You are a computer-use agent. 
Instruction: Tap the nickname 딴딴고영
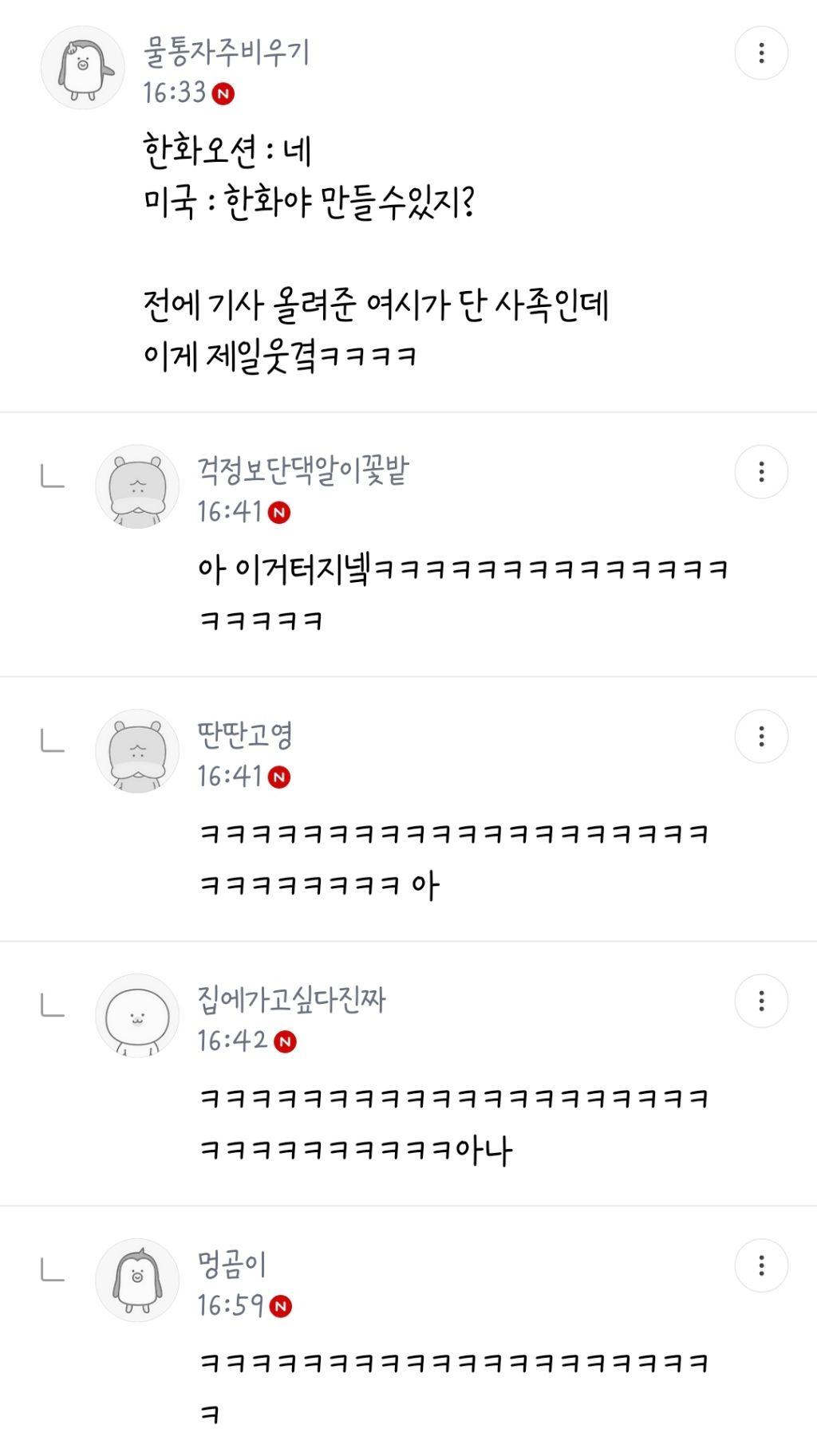point(245,735)
